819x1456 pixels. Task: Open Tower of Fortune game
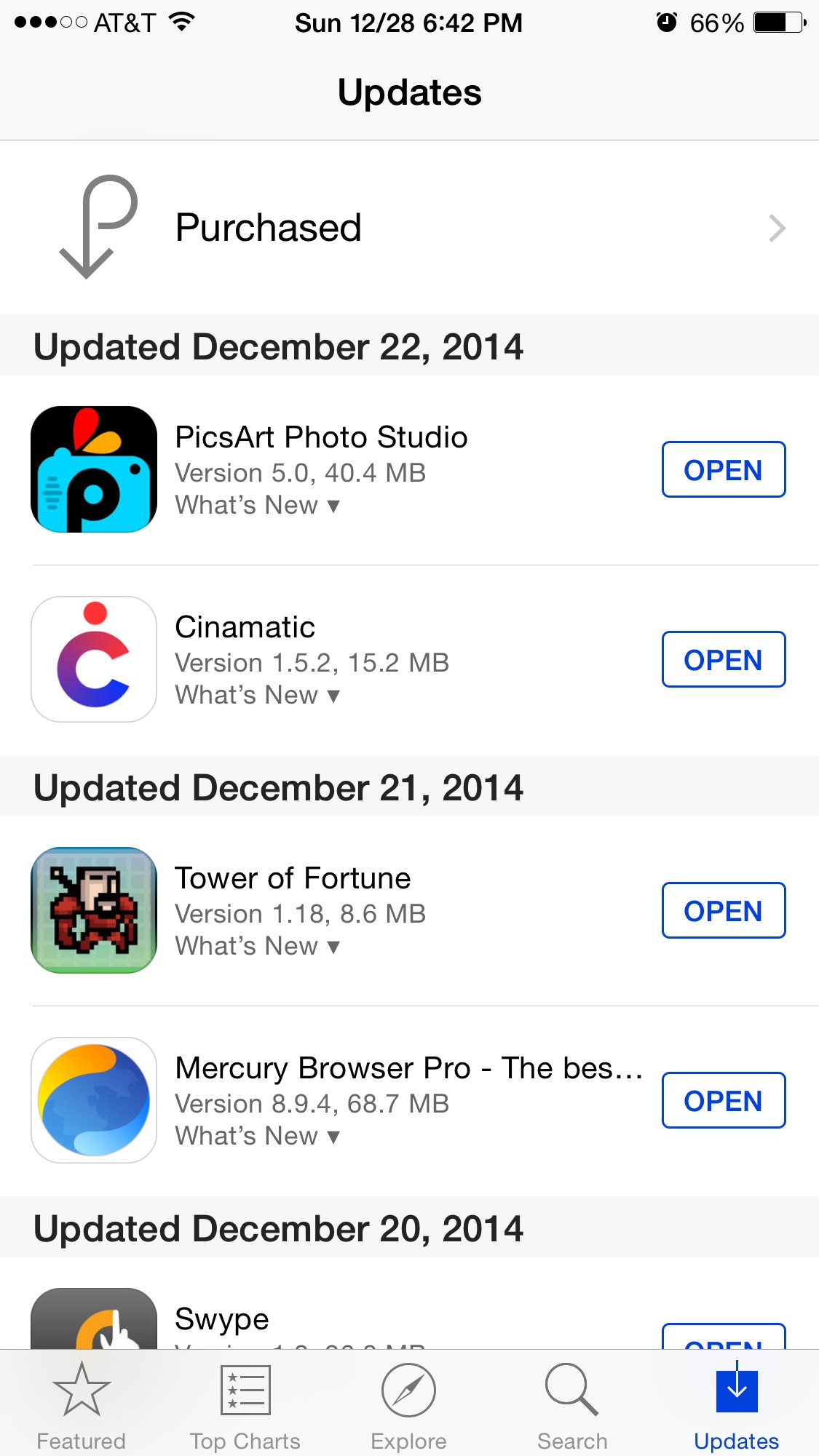(723, 911)
